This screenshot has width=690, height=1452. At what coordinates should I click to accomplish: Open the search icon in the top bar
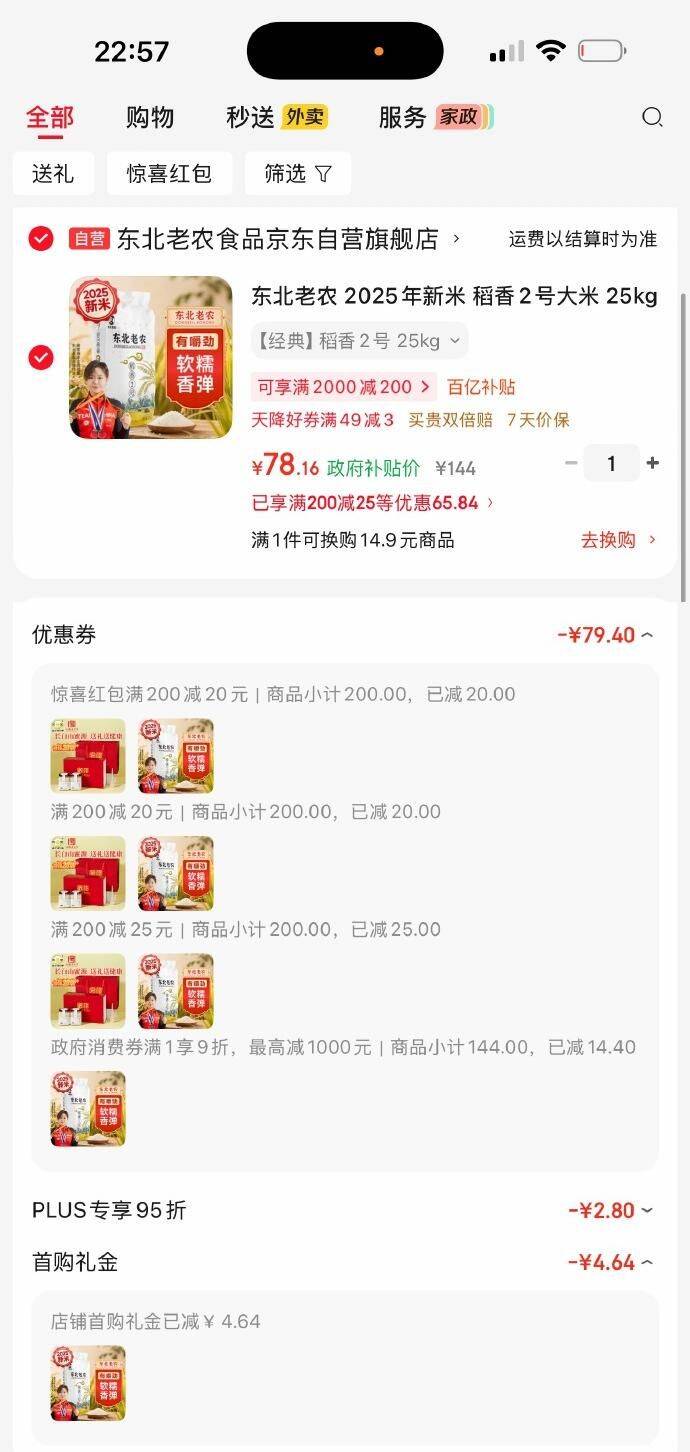pos(652,117)
